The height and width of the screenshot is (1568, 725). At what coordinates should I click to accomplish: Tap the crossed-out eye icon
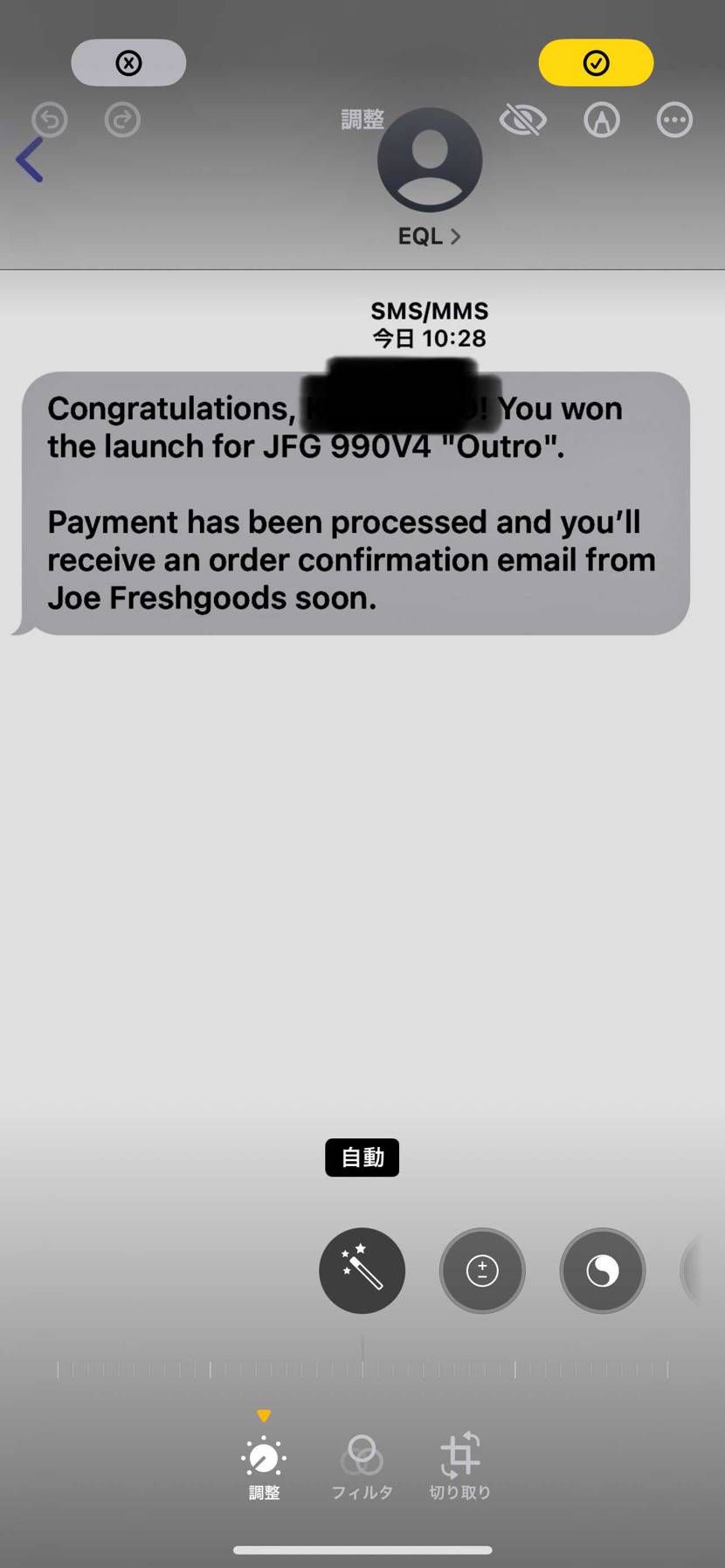point(522,120)
